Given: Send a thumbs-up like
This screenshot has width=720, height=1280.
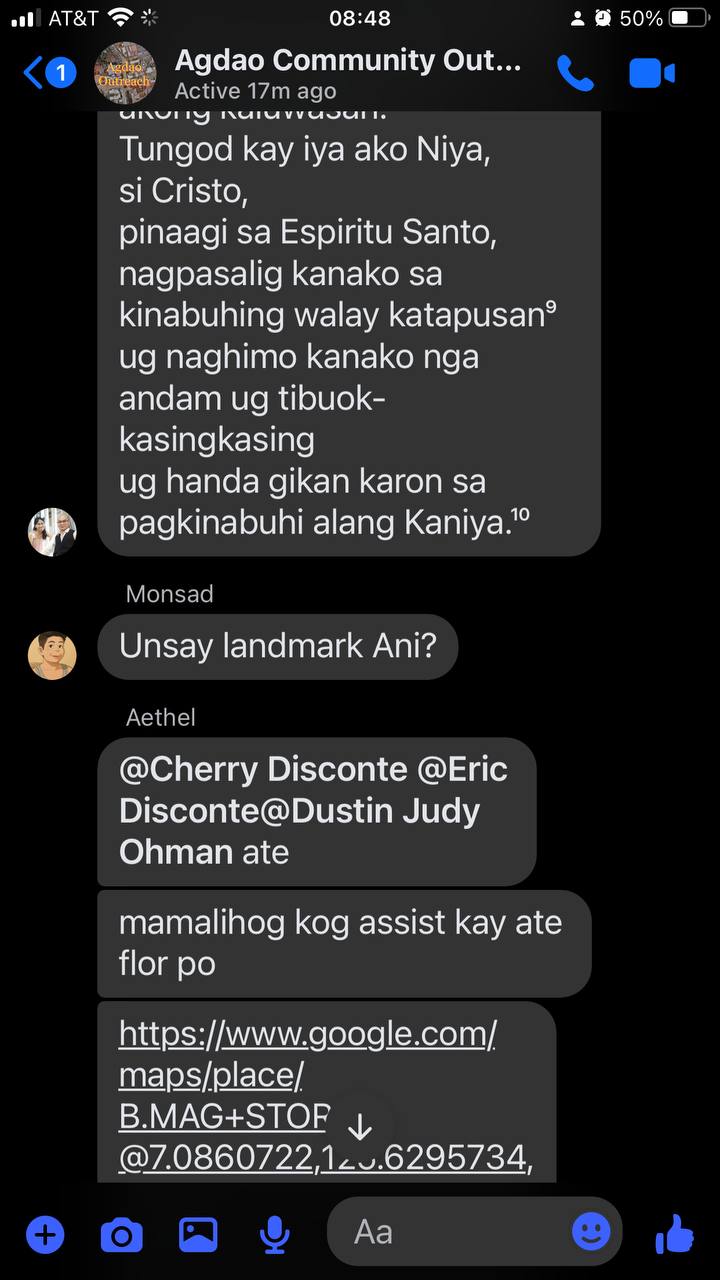Looking at the screenshot, I should point(675,1234).
